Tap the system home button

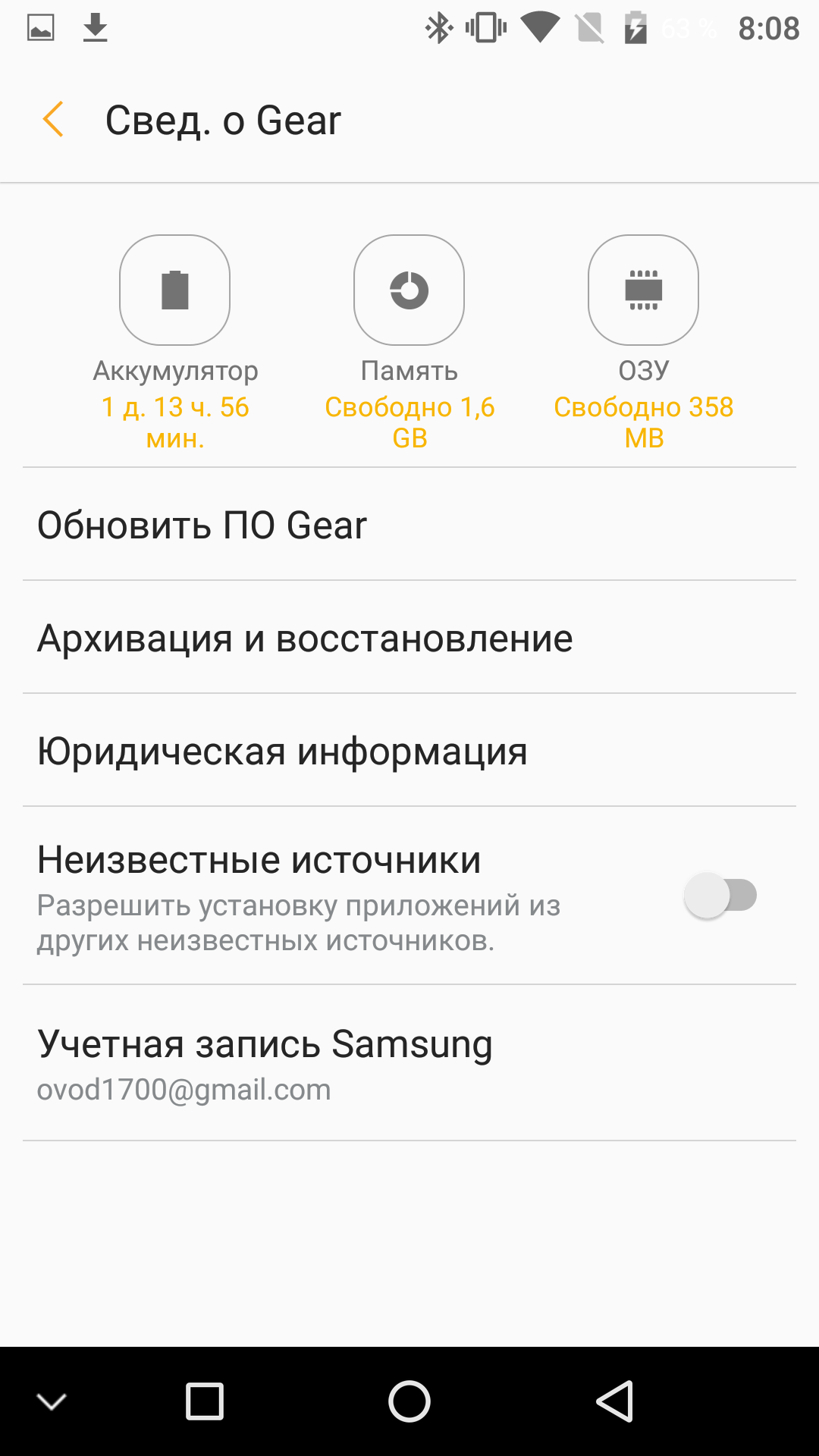(409, 1401)
